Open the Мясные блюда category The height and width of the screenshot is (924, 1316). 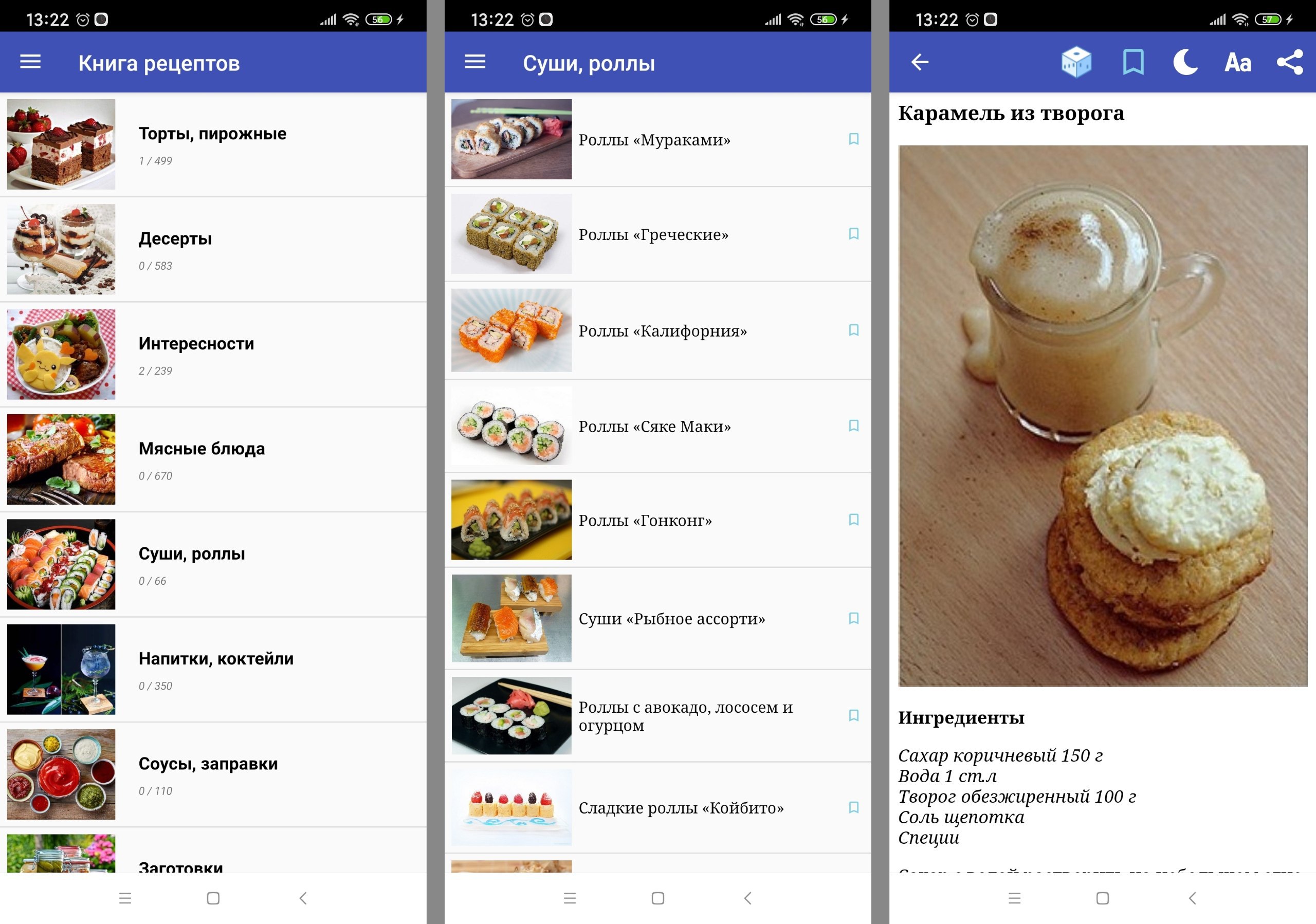212,459
